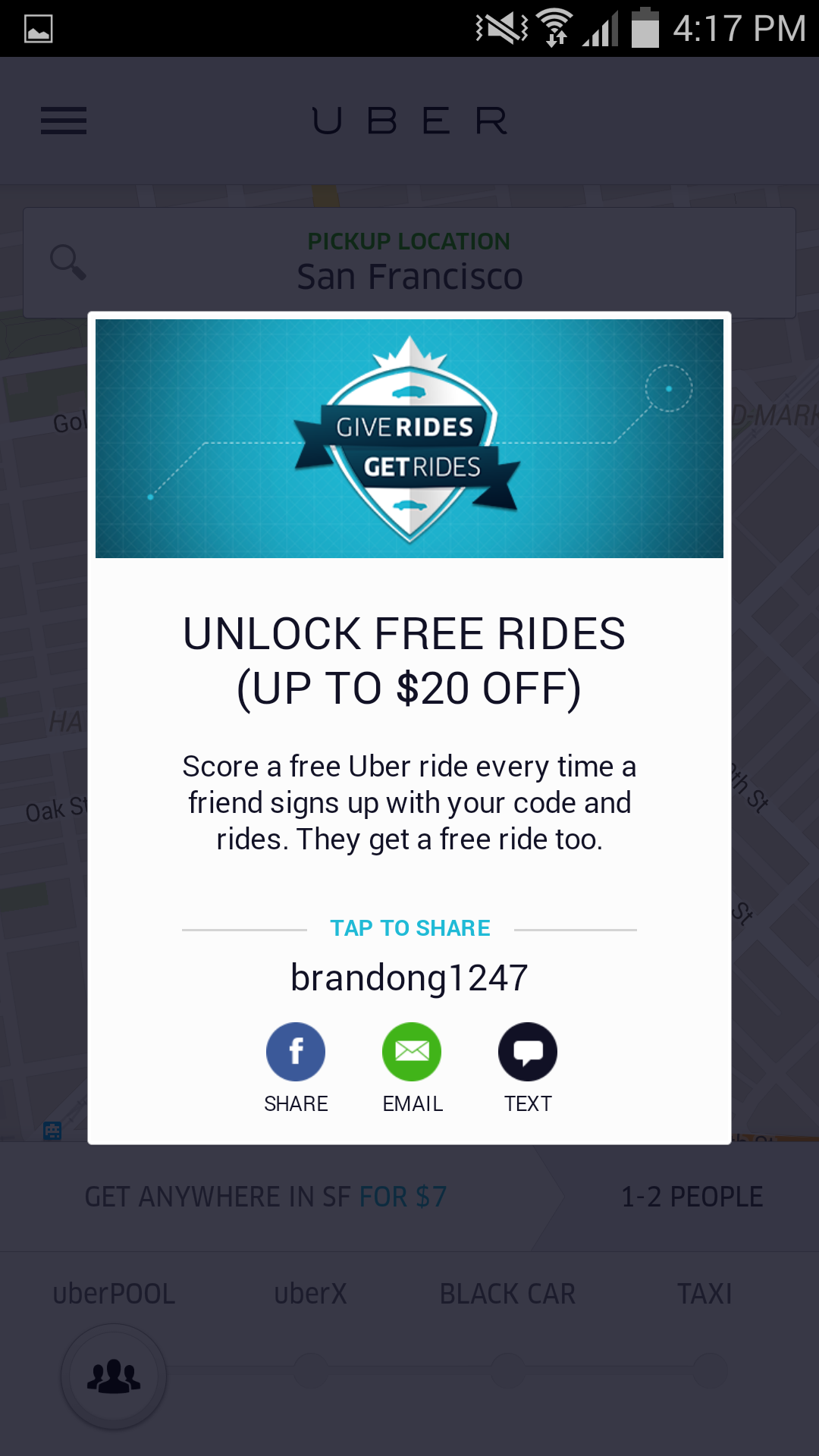Select the TAXI ride option
The height and width of the screenshot is (1456, 819).
click(704, 1294)
